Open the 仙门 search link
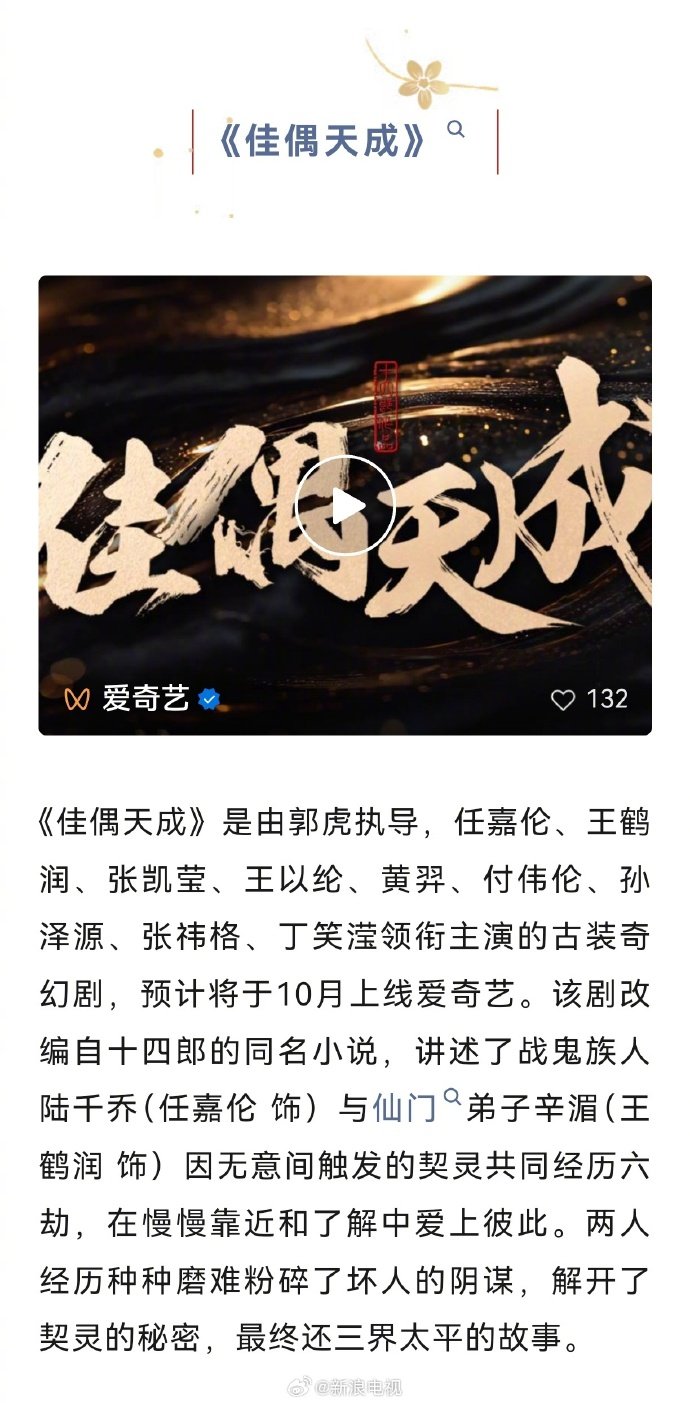The image size is (690, 1403). [406, 1107]
